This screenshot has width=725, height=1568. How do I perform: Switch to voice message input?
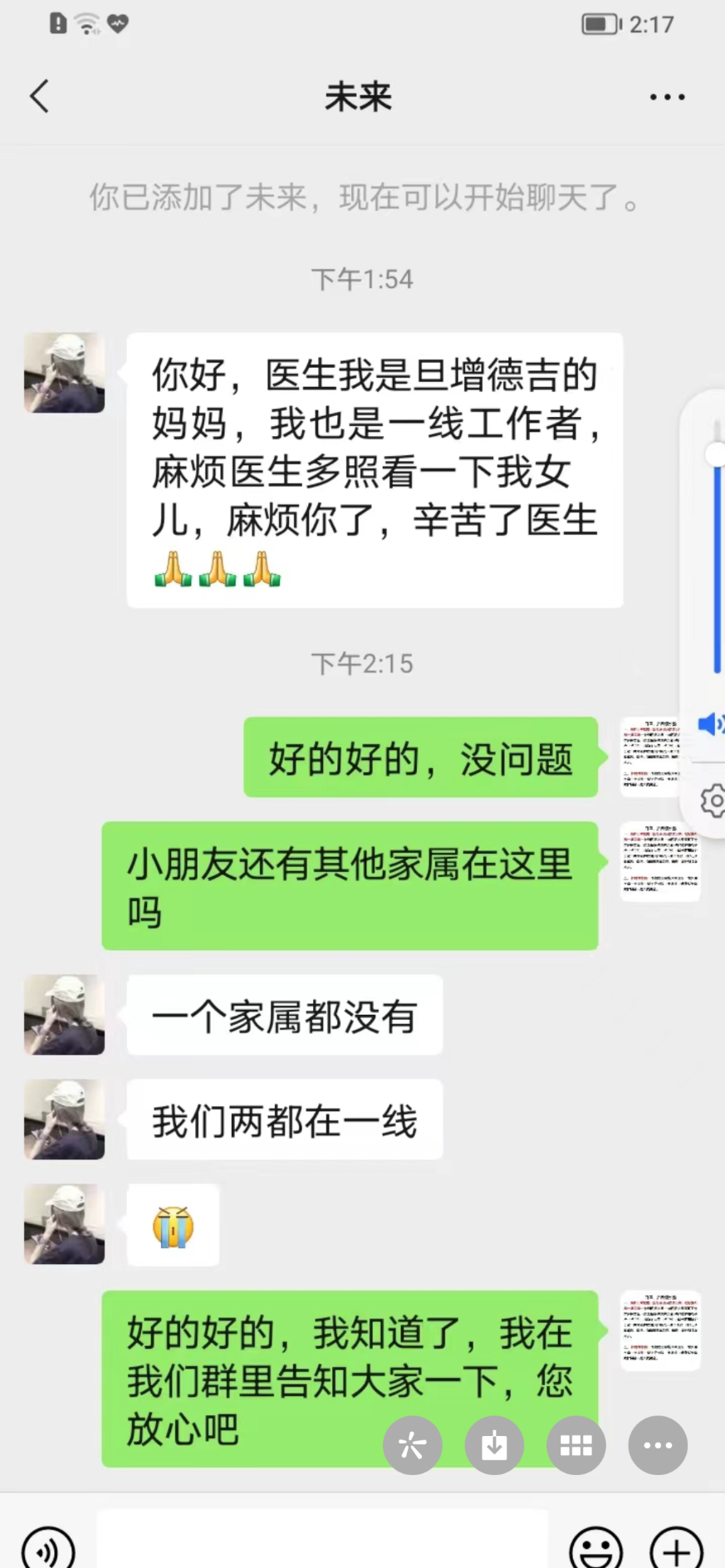click(x=48, y=1548)
